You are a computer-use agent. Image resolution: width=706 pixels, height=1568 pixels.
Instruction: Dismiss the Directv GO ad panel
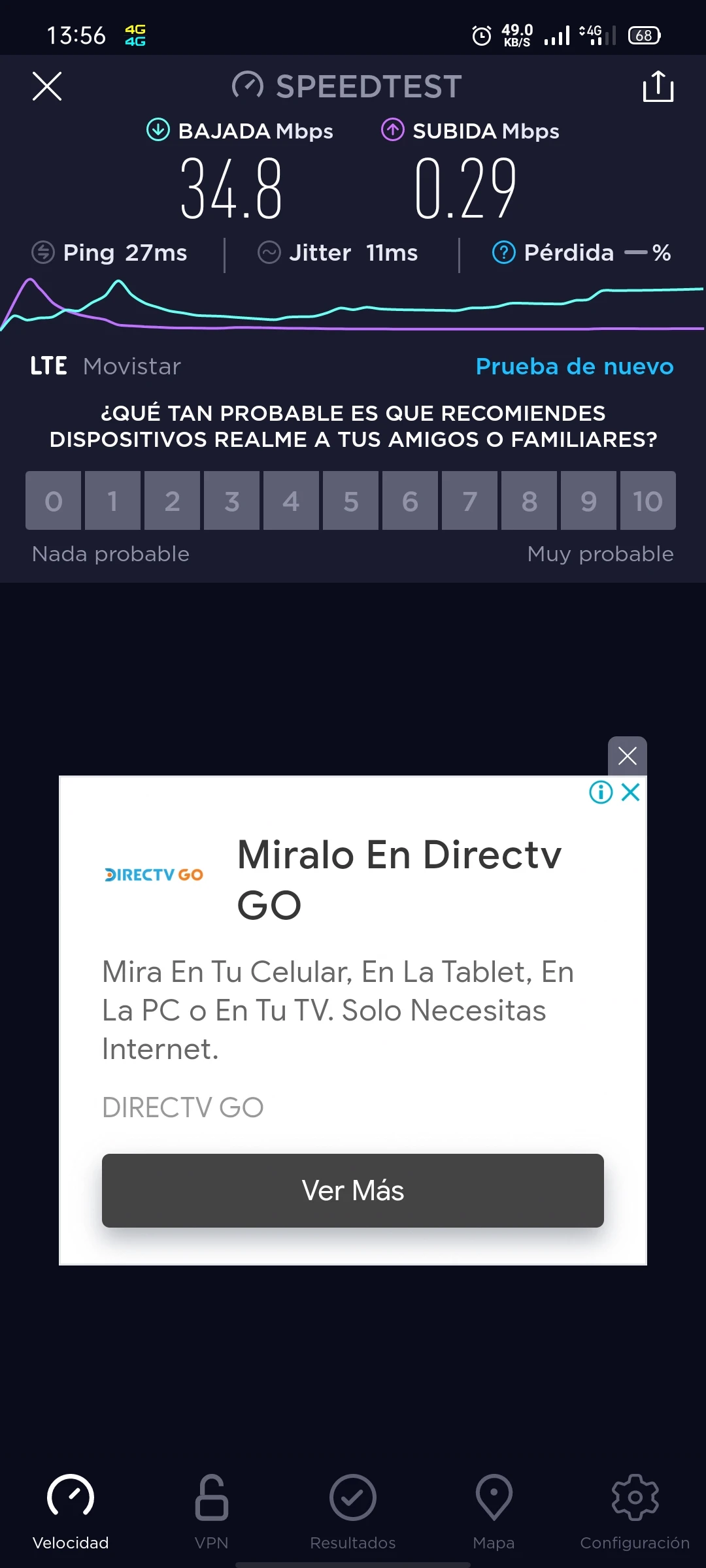pyautogui.click(x=627, y=756)
